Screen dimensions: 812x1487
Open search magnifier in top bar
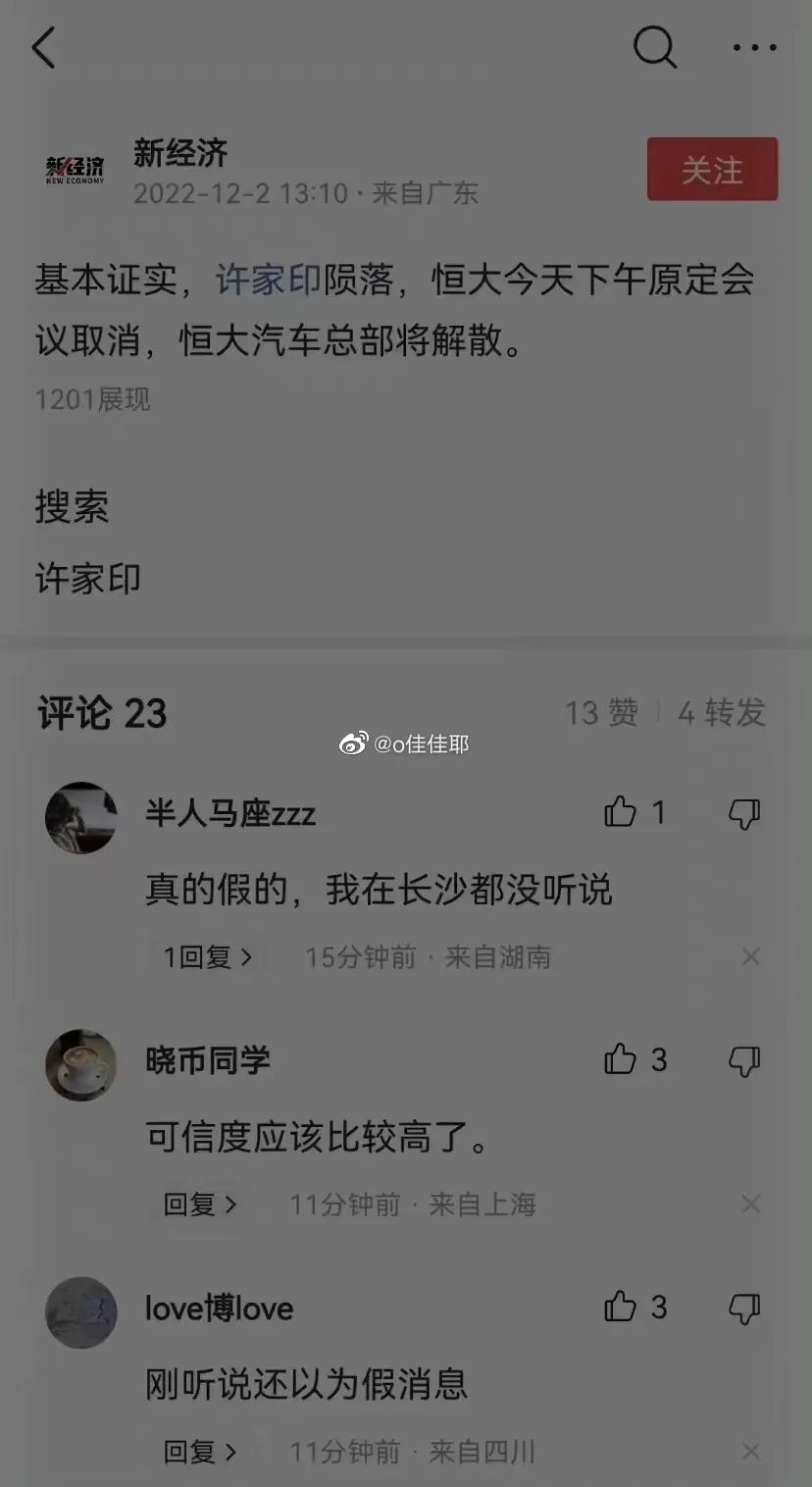(655, 47)
